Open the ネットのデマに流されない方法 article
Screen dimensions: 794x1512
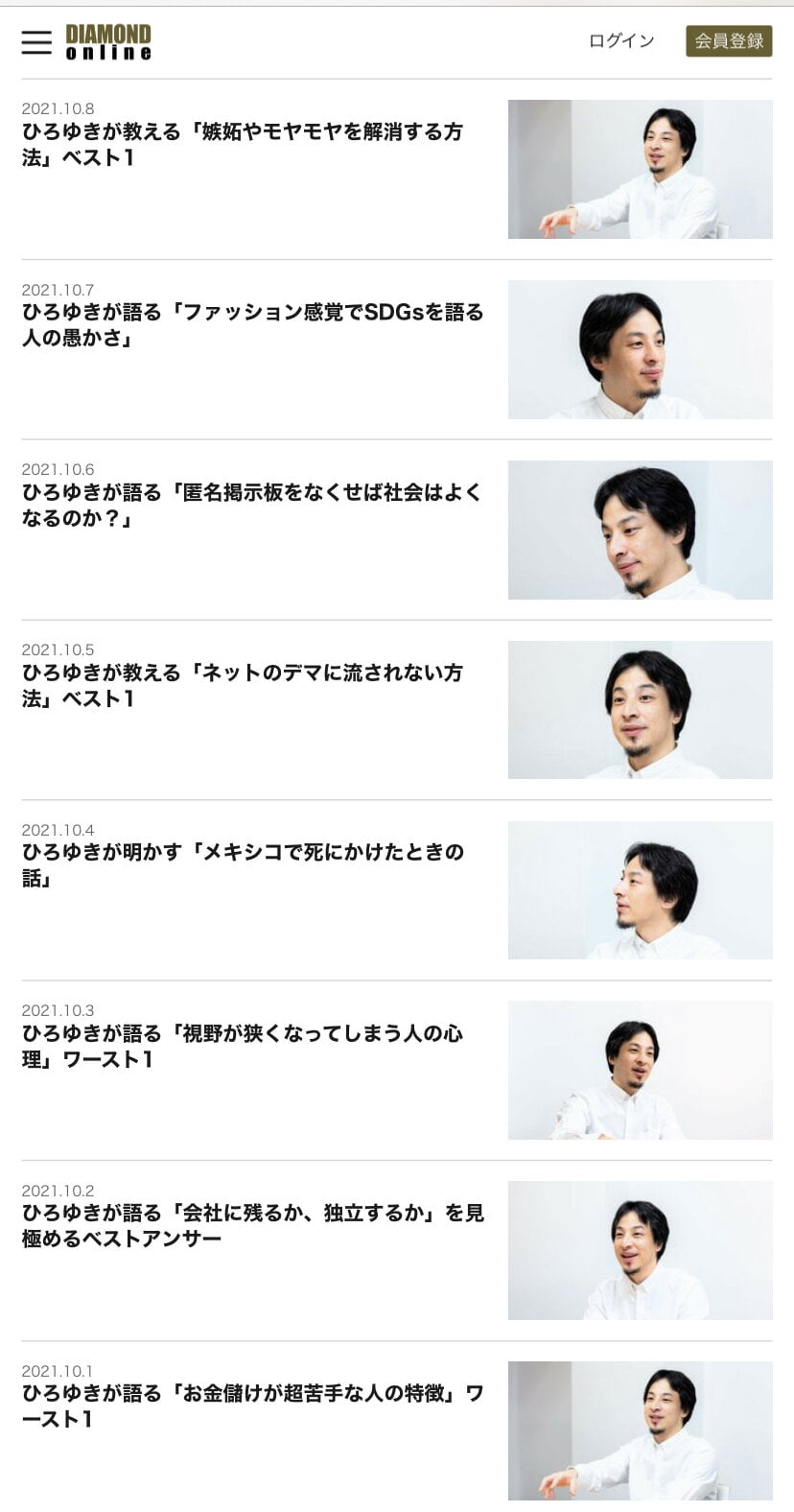click(243, 686)
